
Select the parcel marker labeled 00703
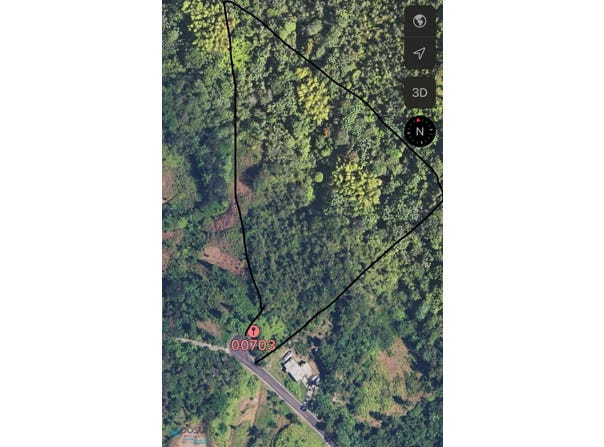click(x=253, y=332)
